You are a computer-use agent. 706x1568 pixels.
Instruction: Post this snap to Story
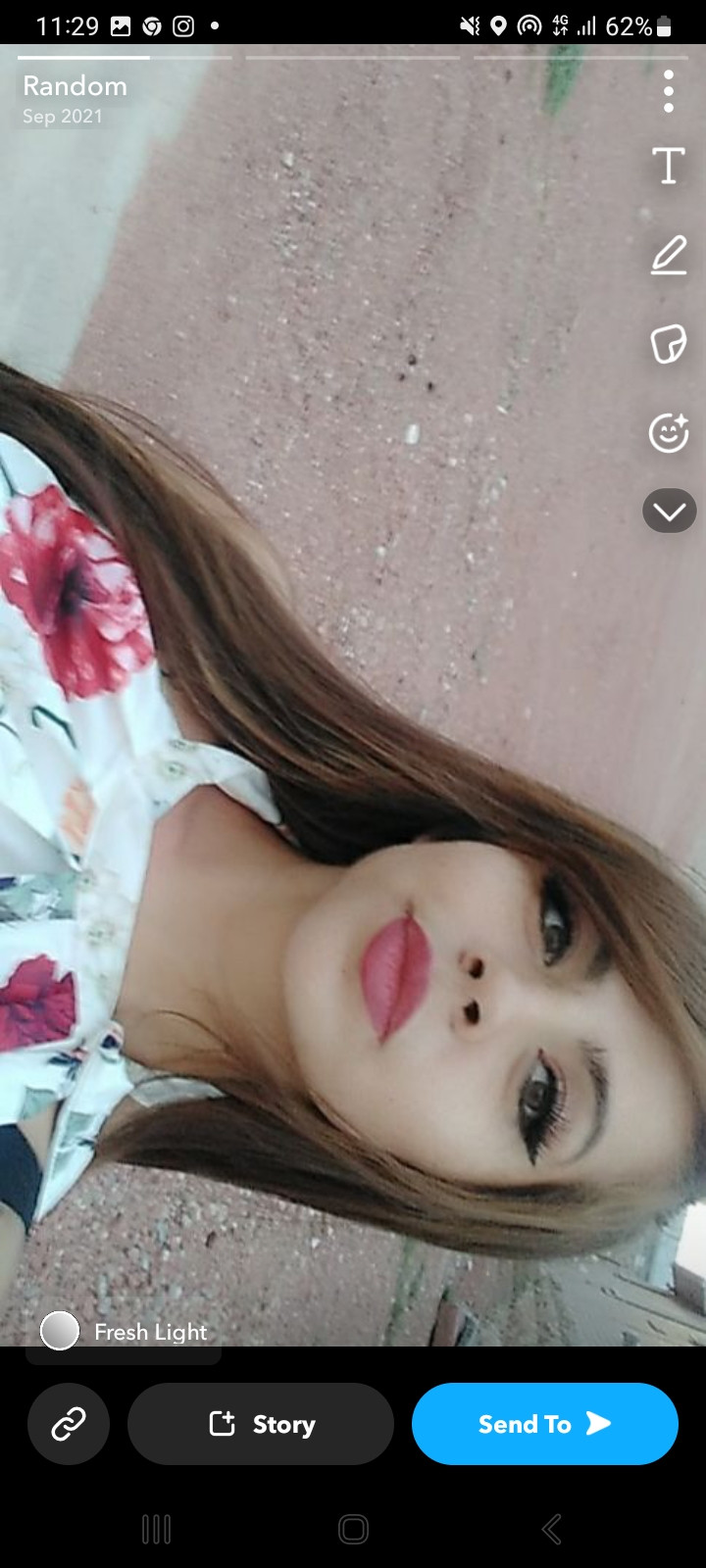pyautogui.click(x=261, y=1424)
